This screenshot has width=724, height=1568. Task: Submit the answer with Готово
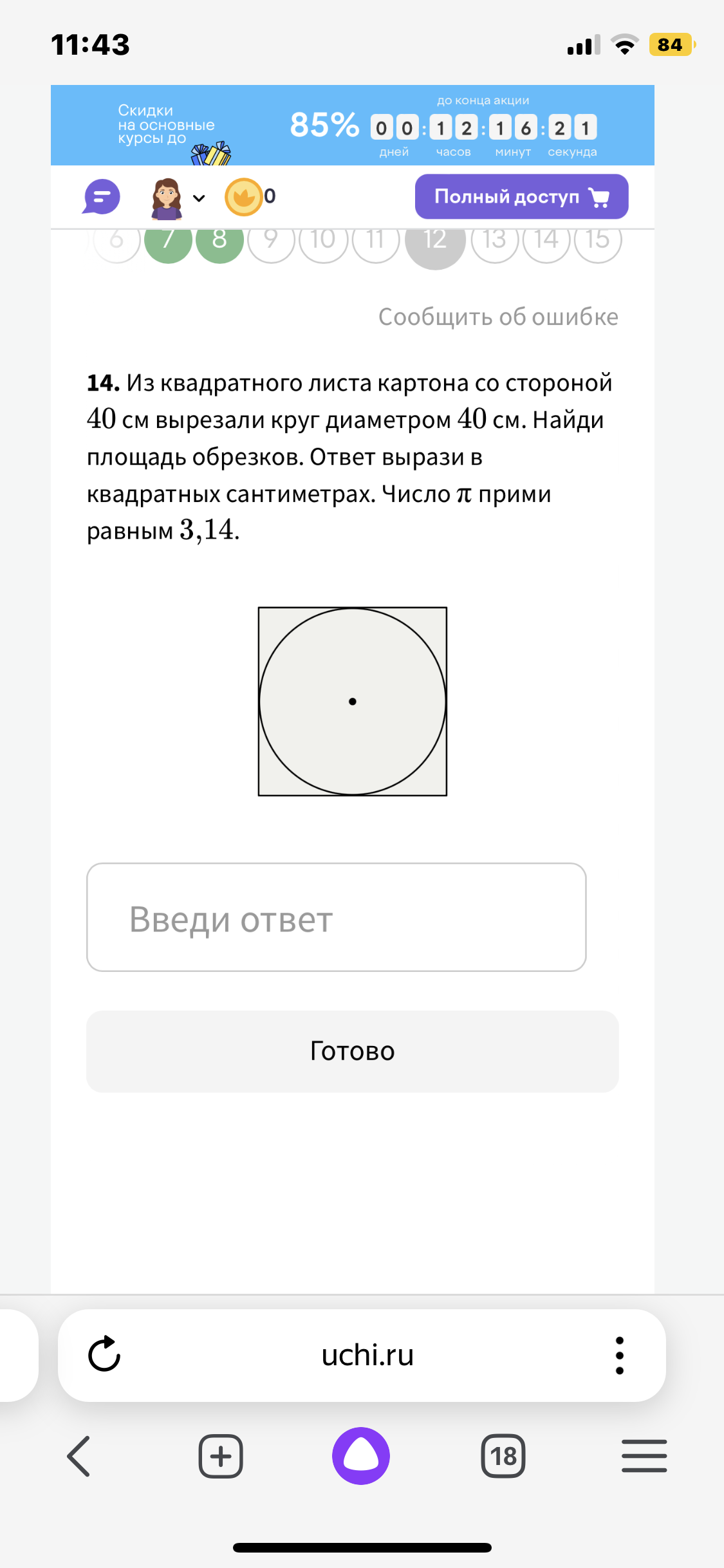[x=352, y=1051]
